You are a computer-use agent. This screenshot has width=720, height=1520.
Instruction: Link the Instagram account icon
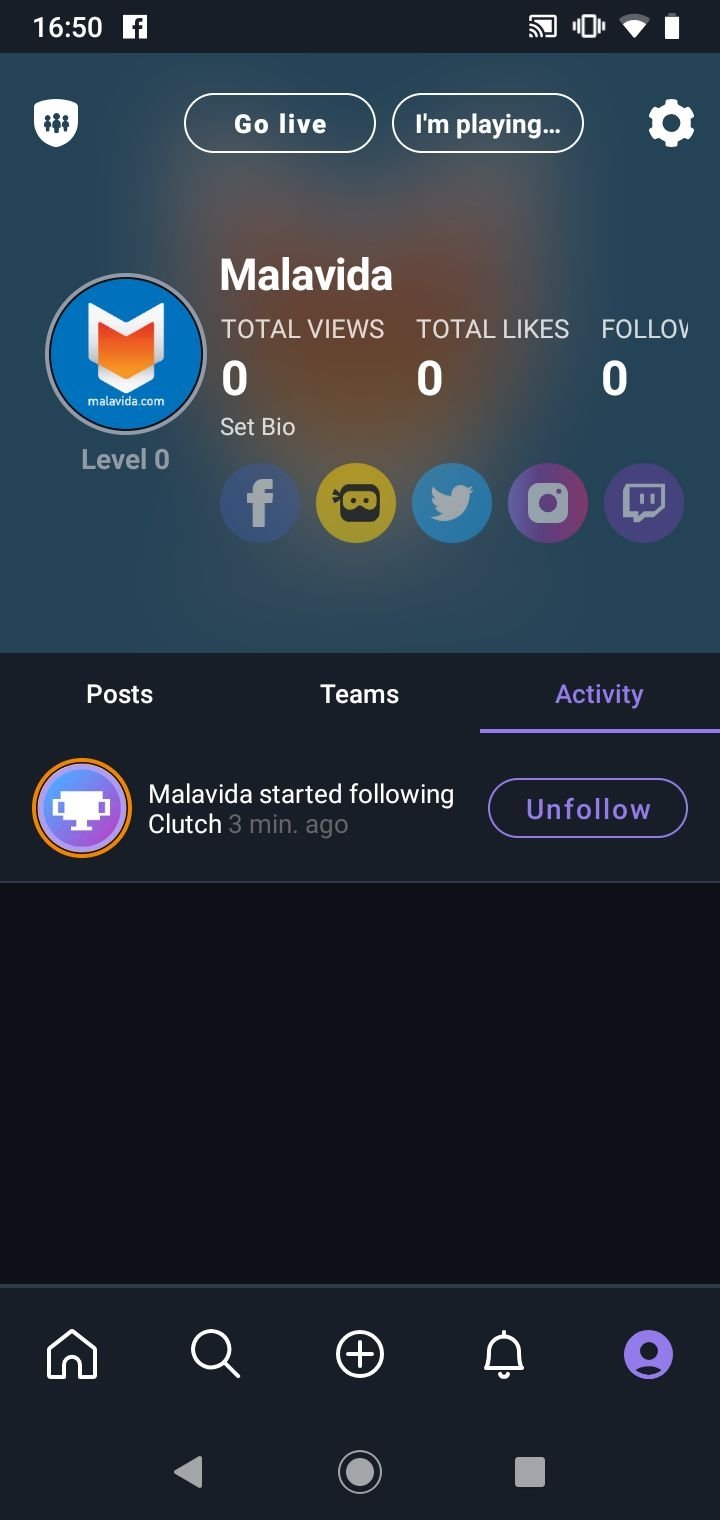pyautogui.click(x=548, y=503)
